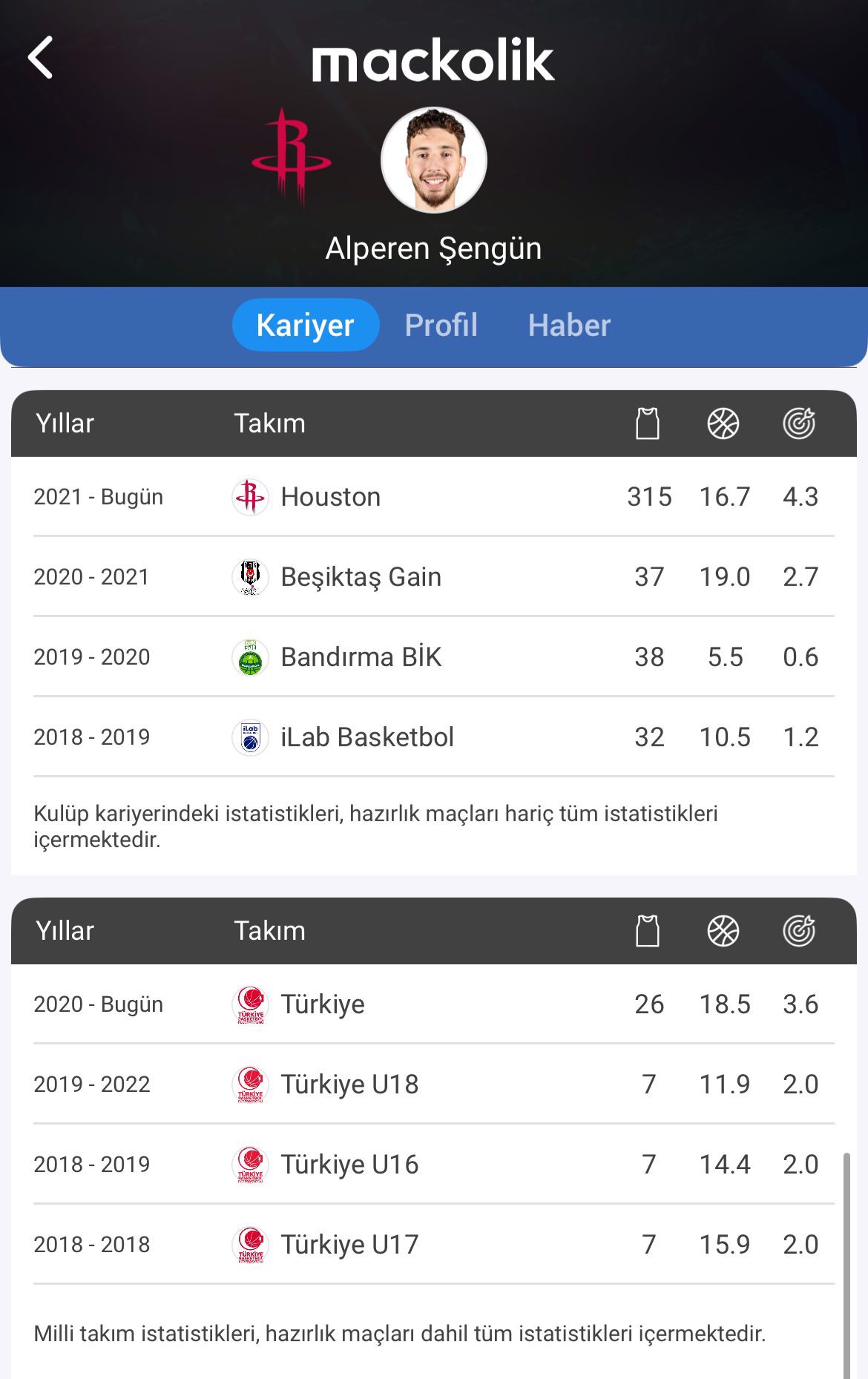Open the Haber tab
868x1379 pixels.
tap(569, 325)
